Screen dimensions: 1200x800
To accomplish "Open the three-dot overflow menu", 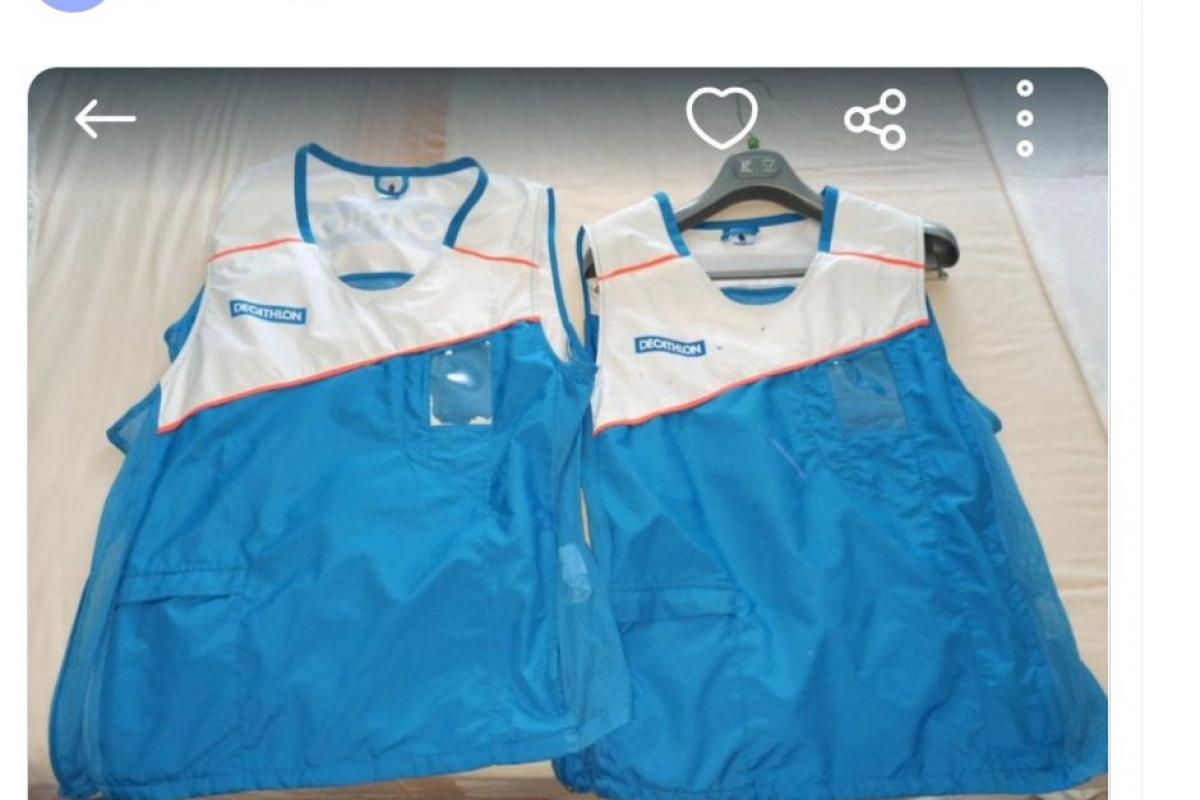I will 1025,119.
